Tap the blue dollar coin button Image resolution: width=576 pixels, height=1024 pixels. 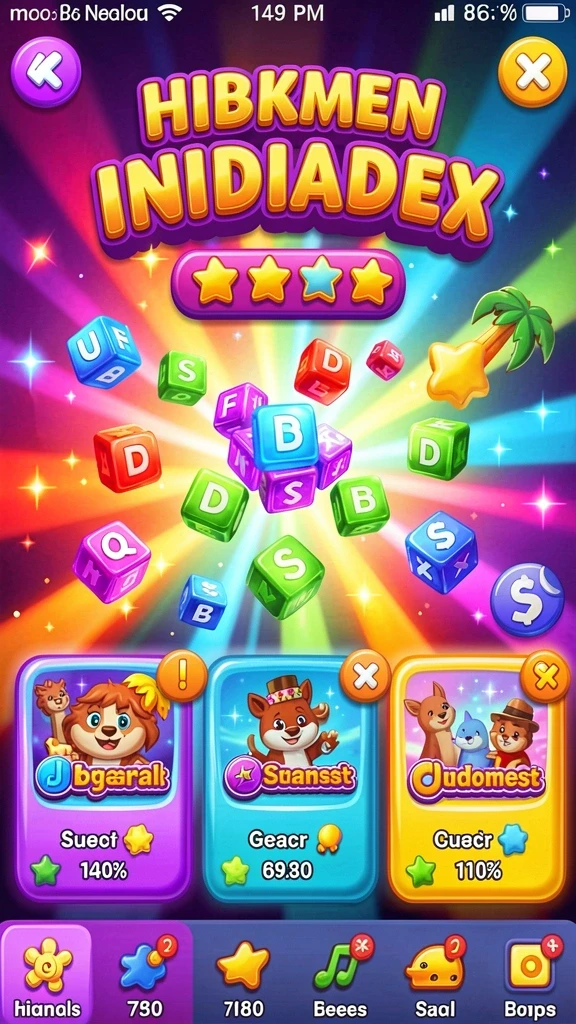click(x=527, y=599)
